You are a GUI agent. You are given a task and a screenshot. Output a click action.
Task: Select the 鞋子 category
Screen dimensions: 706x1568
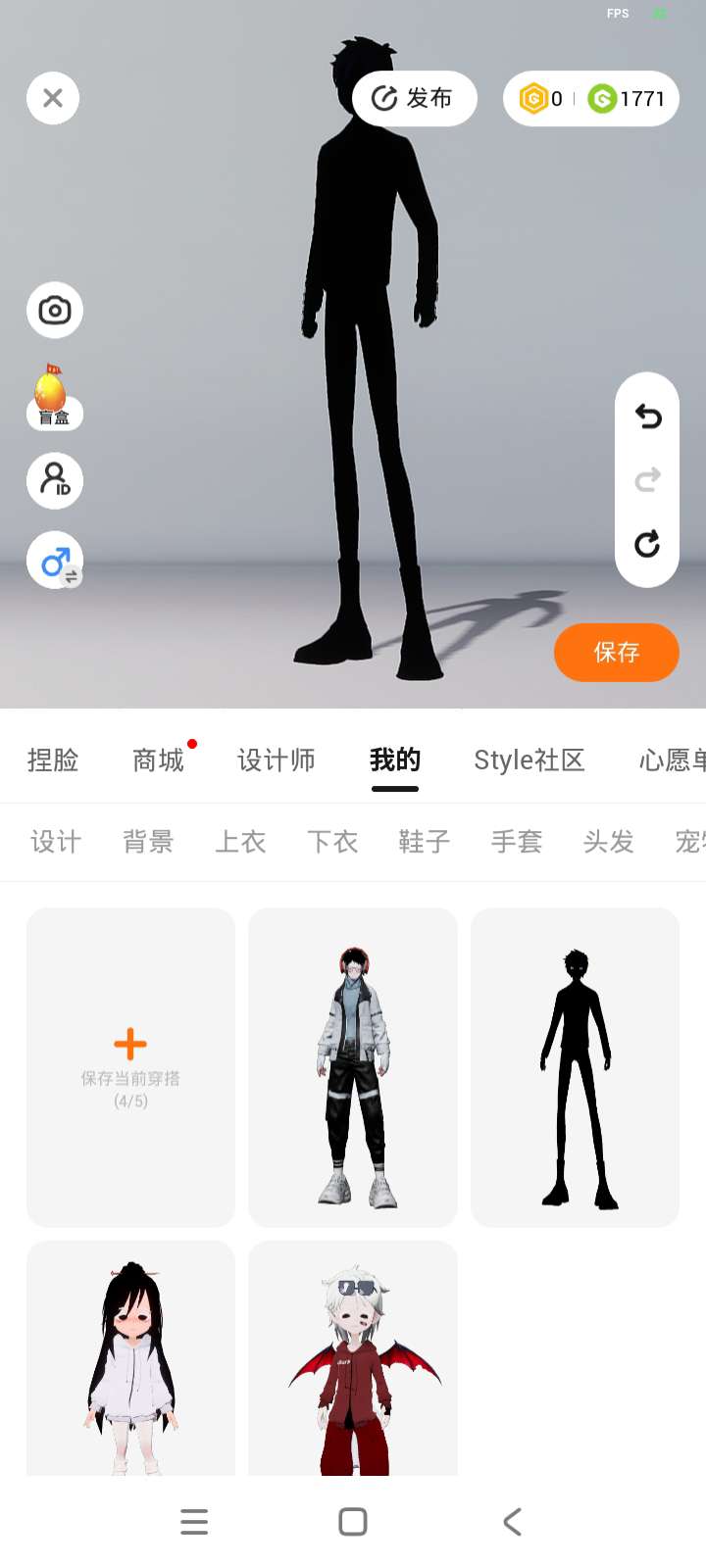(425, 842)
